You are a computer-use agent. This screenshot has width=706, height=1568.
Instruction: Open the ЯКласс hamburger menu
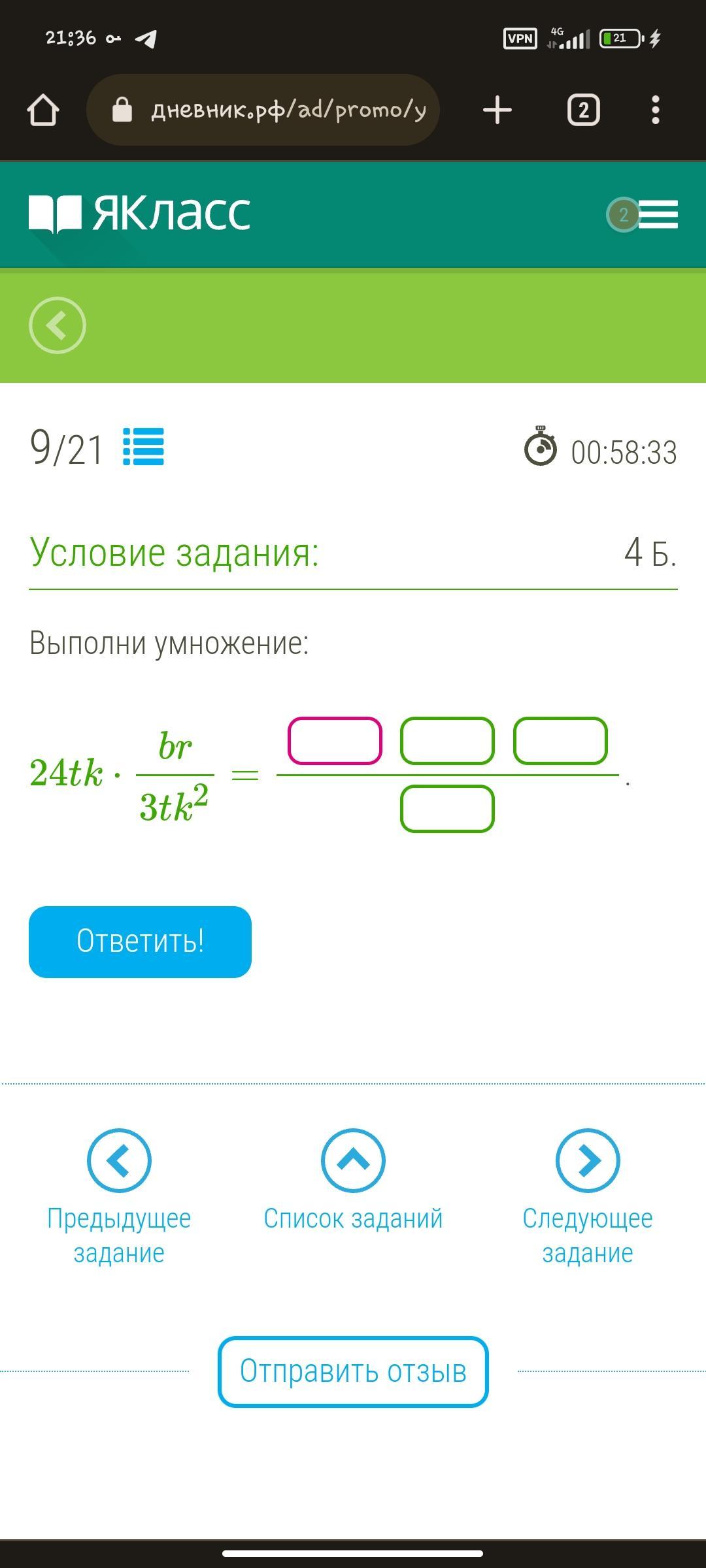657,214
